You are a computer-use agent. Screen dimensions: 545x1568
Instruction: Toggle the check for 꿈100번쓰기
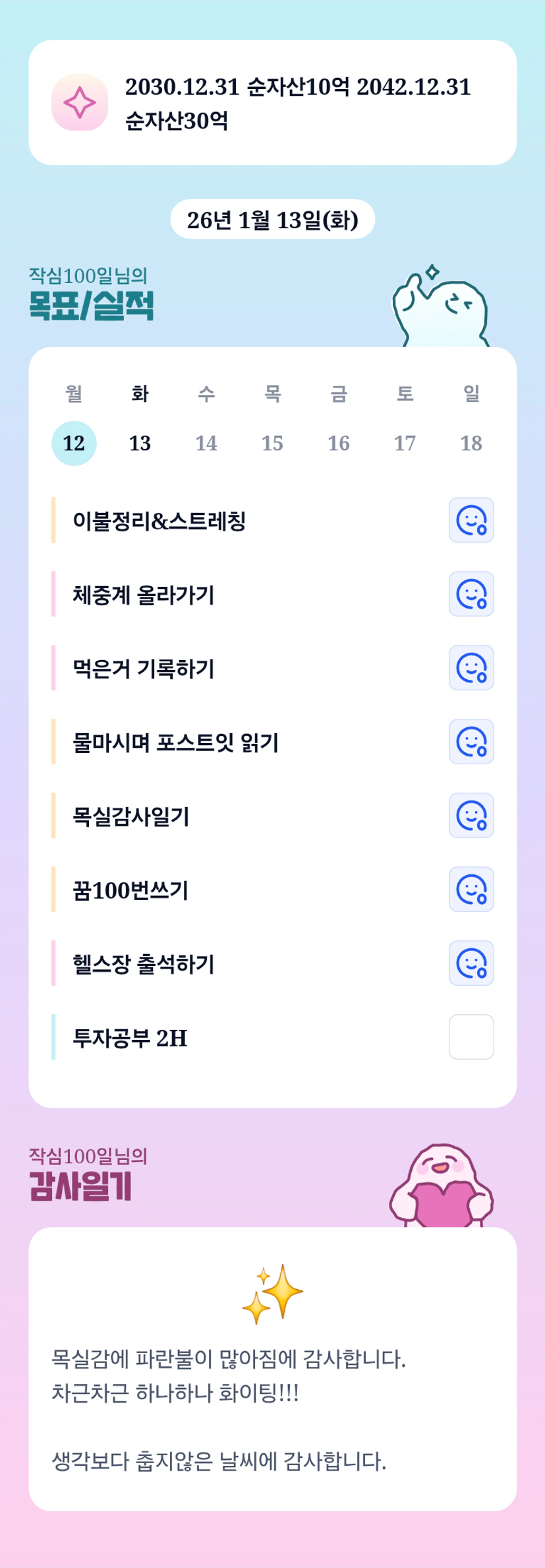(x=471, y=890)
